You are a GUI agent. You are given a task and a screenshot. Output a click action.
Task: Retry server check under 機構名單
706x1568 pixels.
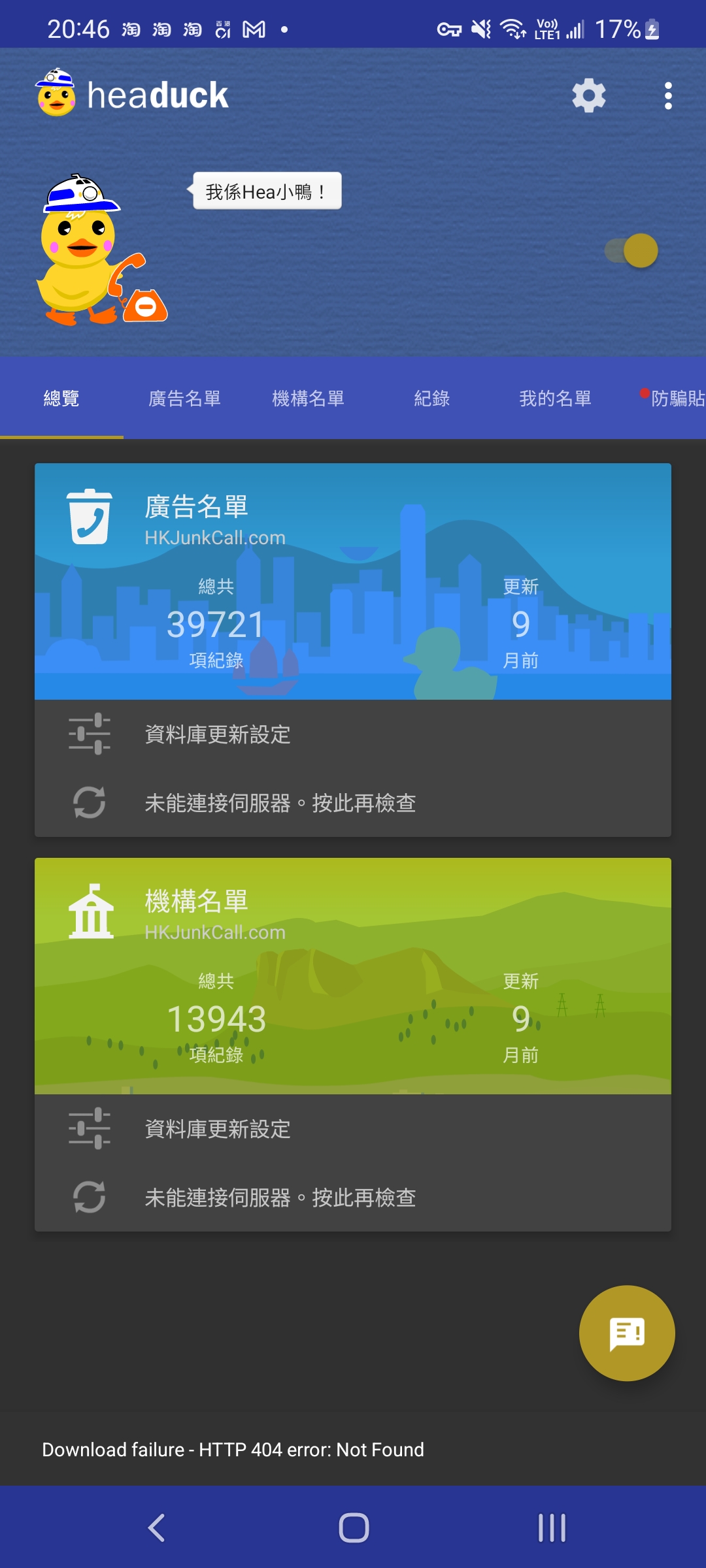click(353, 1197)
